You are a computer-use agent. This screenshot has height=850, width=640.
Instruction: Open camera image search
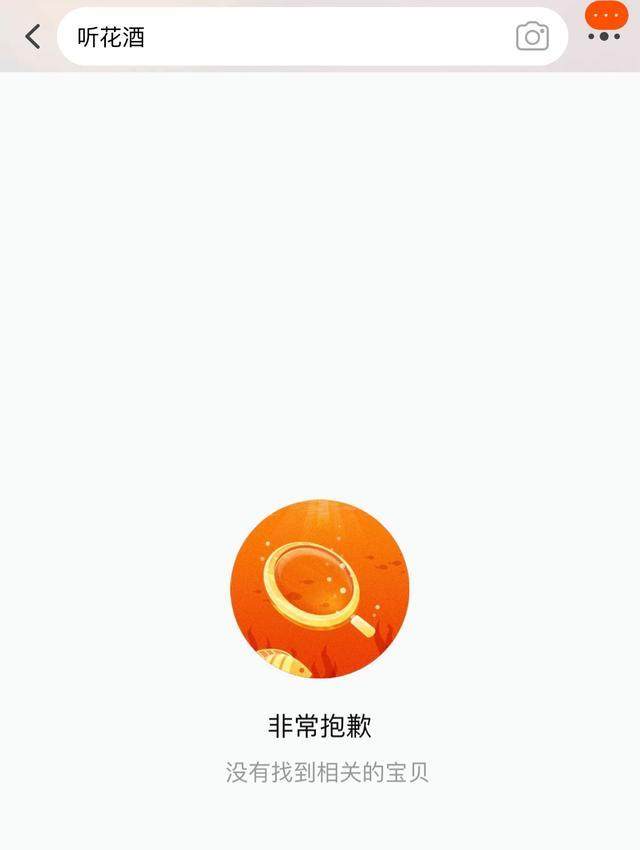532,37
